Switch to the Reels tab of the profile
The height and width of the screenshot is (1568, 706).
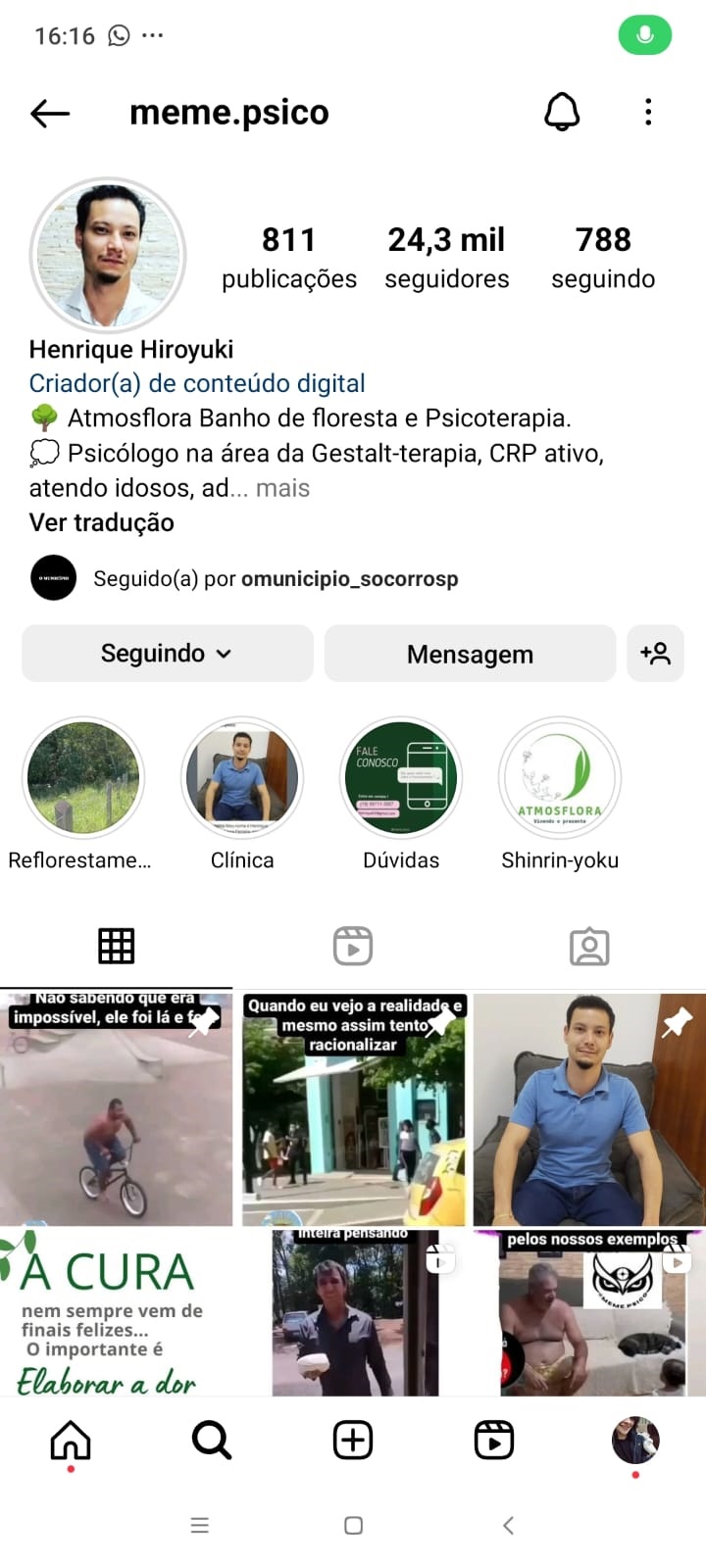(353, 946)
